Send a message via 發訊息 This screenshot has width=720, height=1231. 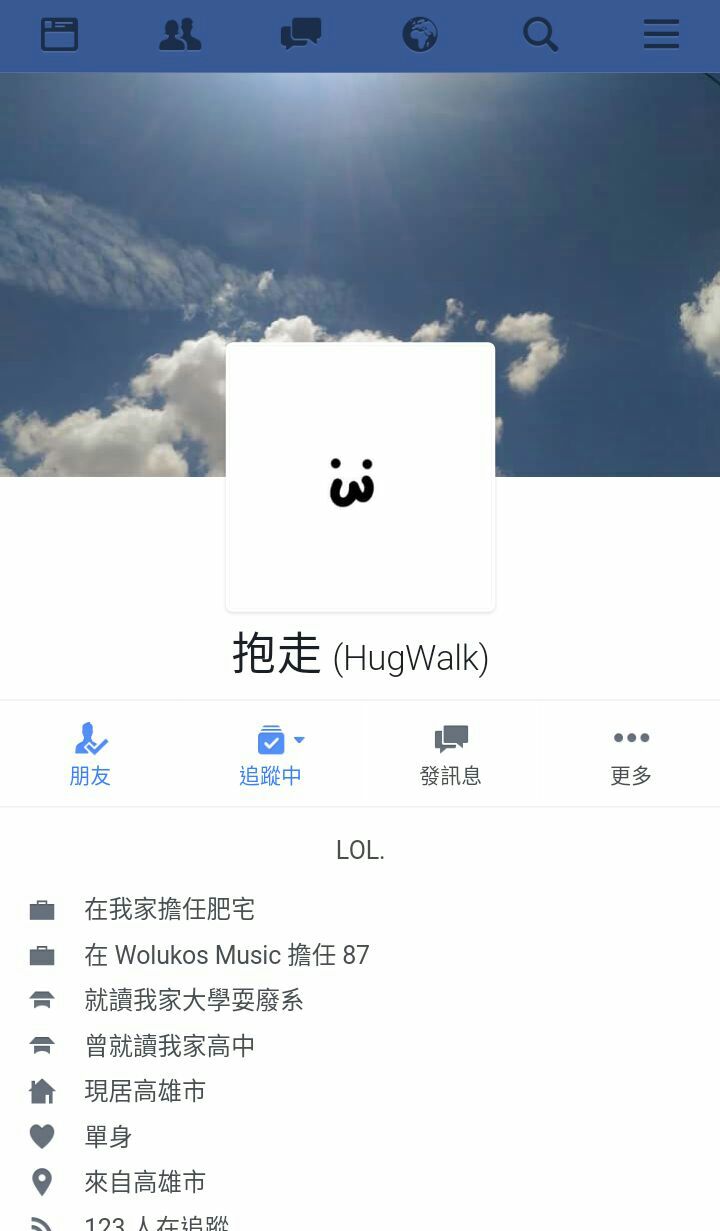pos(451,755)
